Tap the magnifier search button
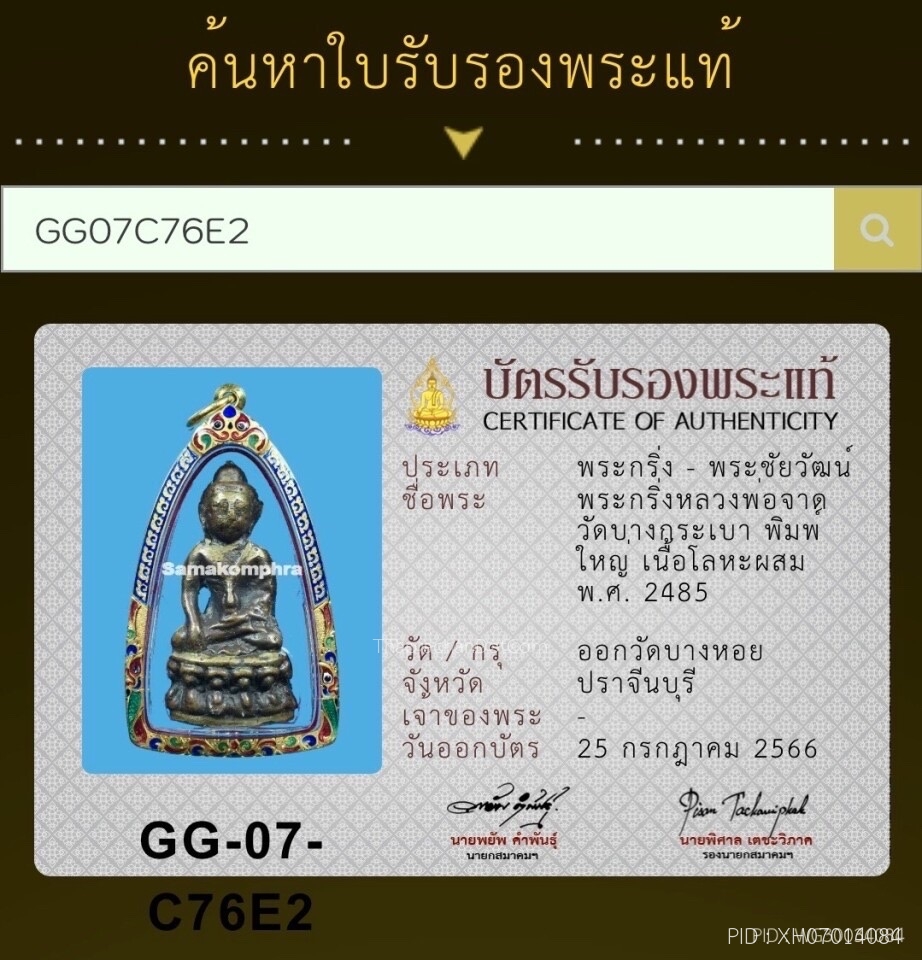The image size is (922, 960). point(877,231)
